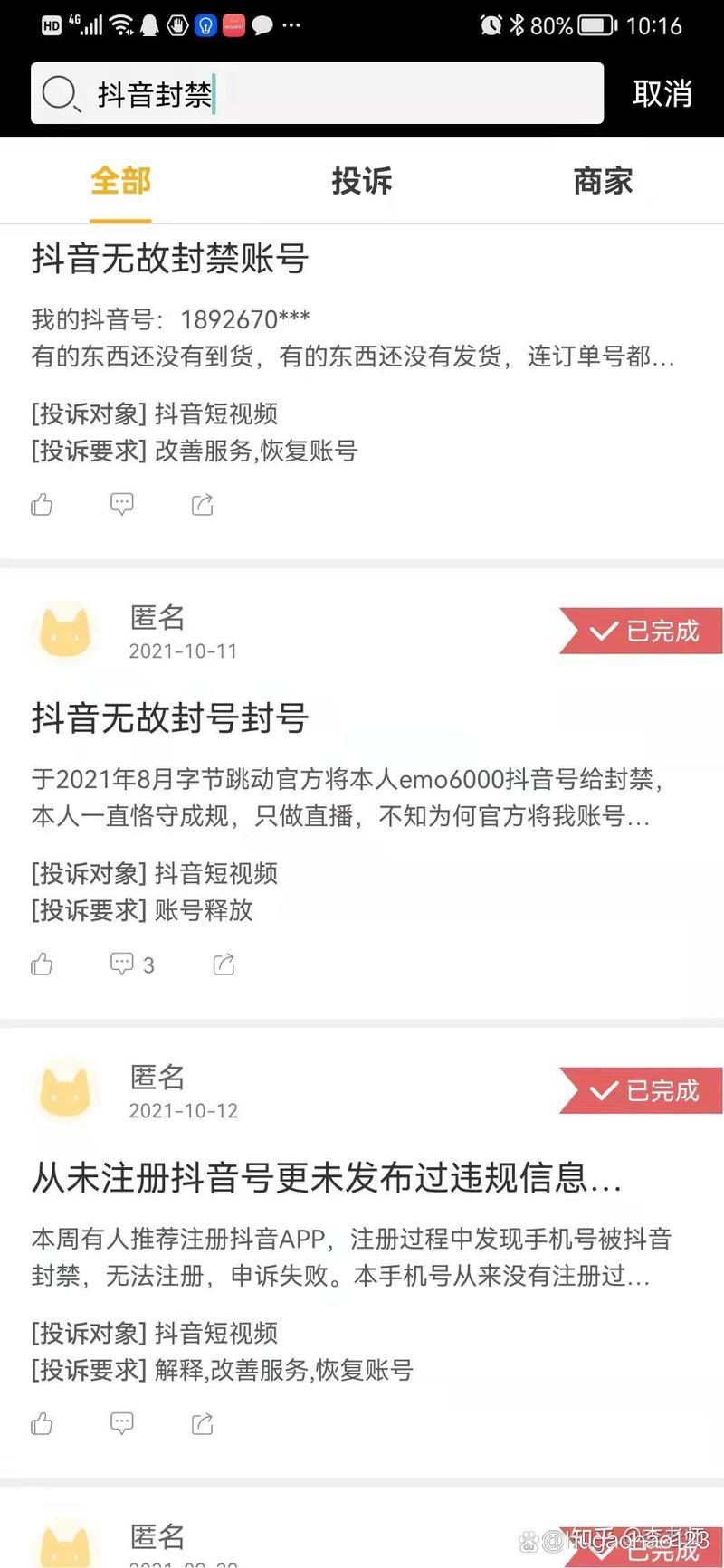Open the complaint titled "抖音无故封禁账号"
Viewport: 724px width, 1568px height.
(x=170, y=260)
